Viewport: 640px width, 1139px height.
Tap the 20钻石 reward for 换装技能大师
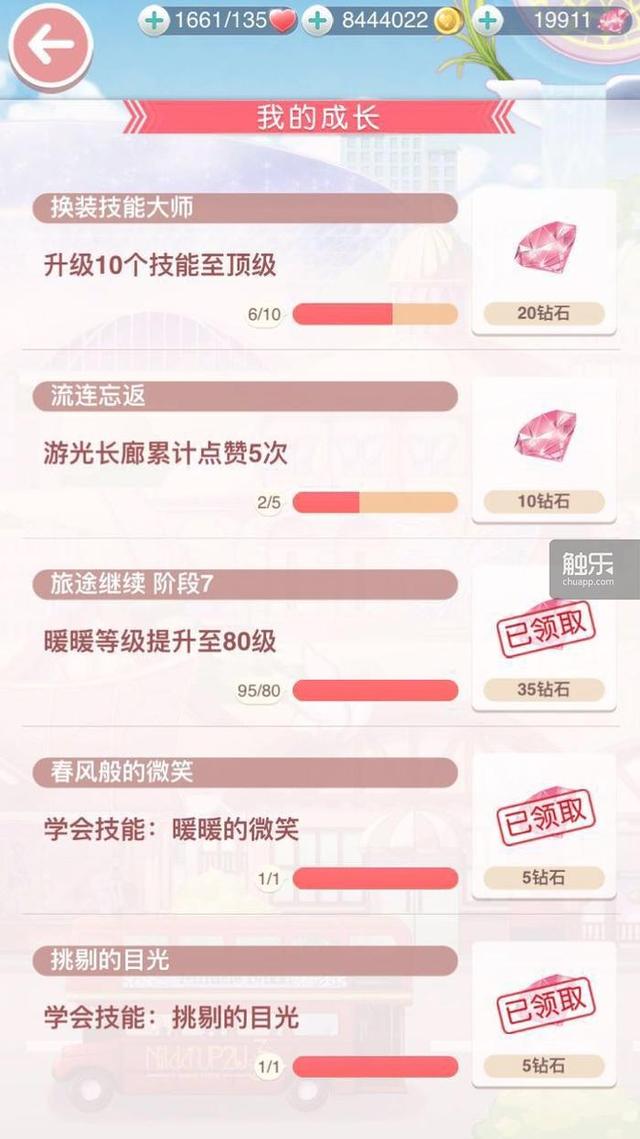pyautogui.click(x=544, y=263)
